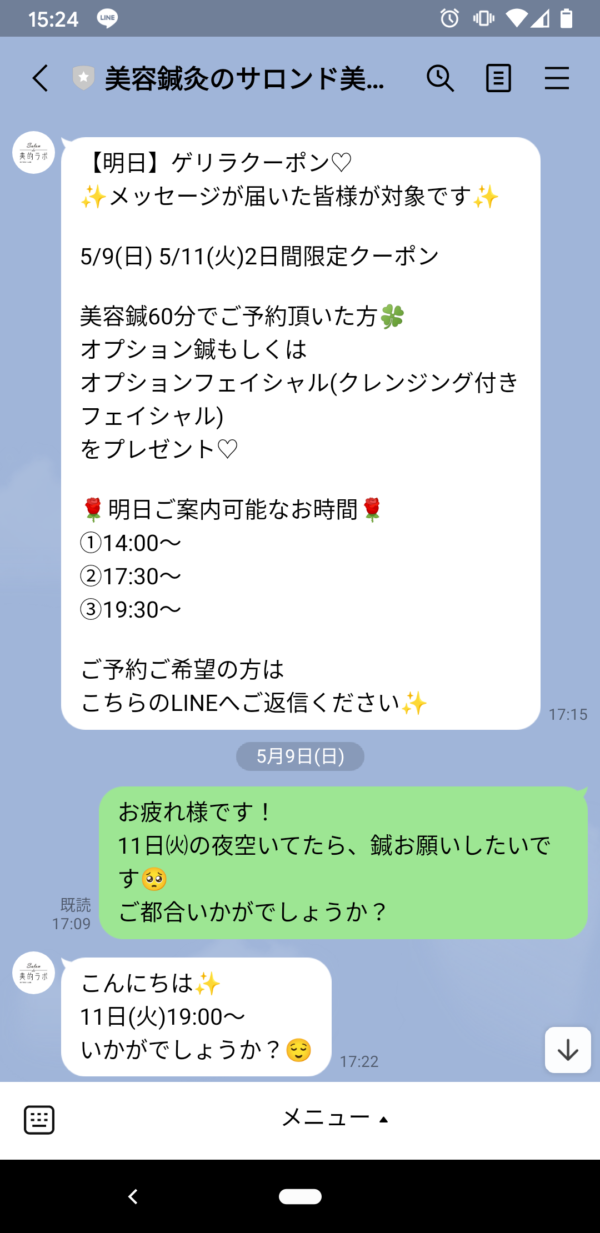The height and width of the screenshot is (1233, 600).
Task: Search within this chat
Action: [440, 78]
